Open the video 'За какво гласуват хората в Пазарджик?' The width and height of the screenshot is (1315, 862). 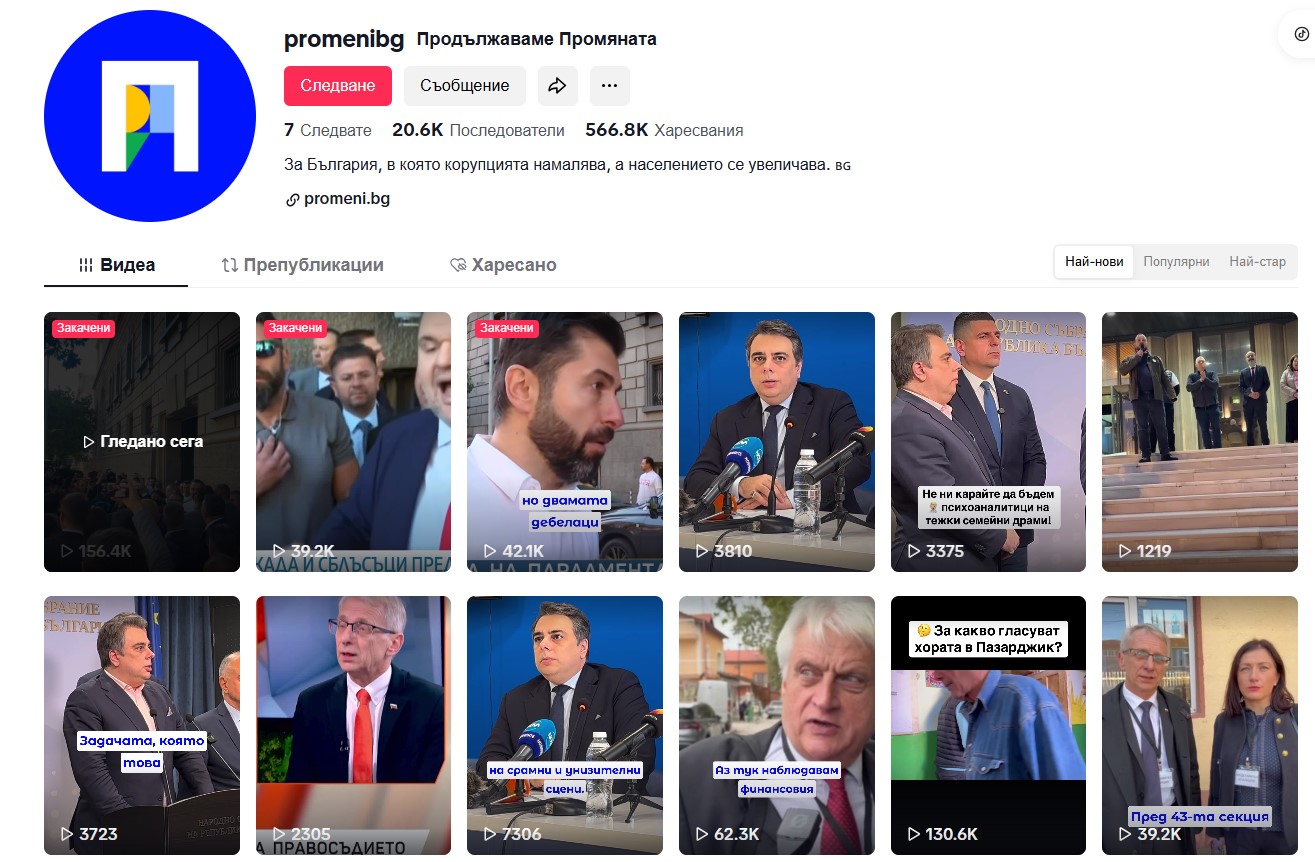point(988,725)
